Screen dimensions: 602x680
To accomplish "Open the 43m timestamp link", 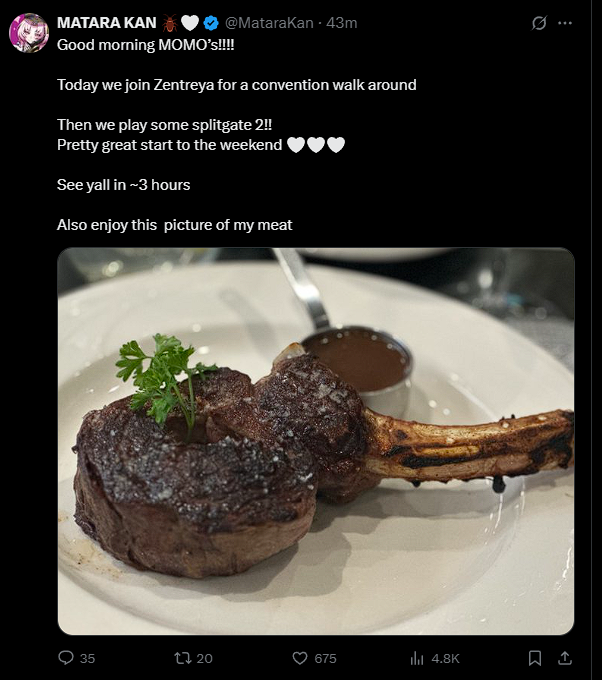I will click(342, 23).
